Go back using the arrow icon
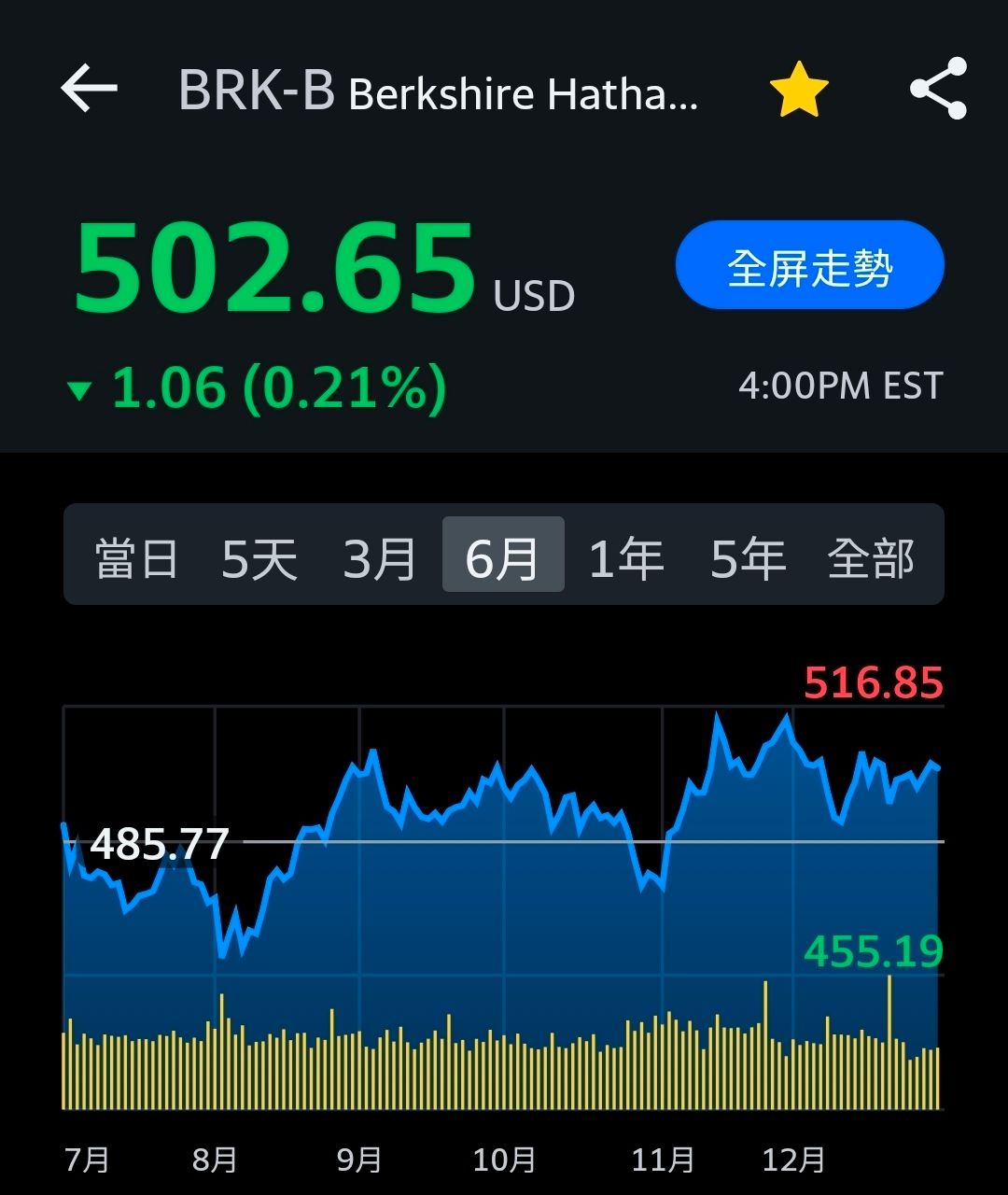The height and width of the screenshot is (1195, 1008). coord(89,90)
